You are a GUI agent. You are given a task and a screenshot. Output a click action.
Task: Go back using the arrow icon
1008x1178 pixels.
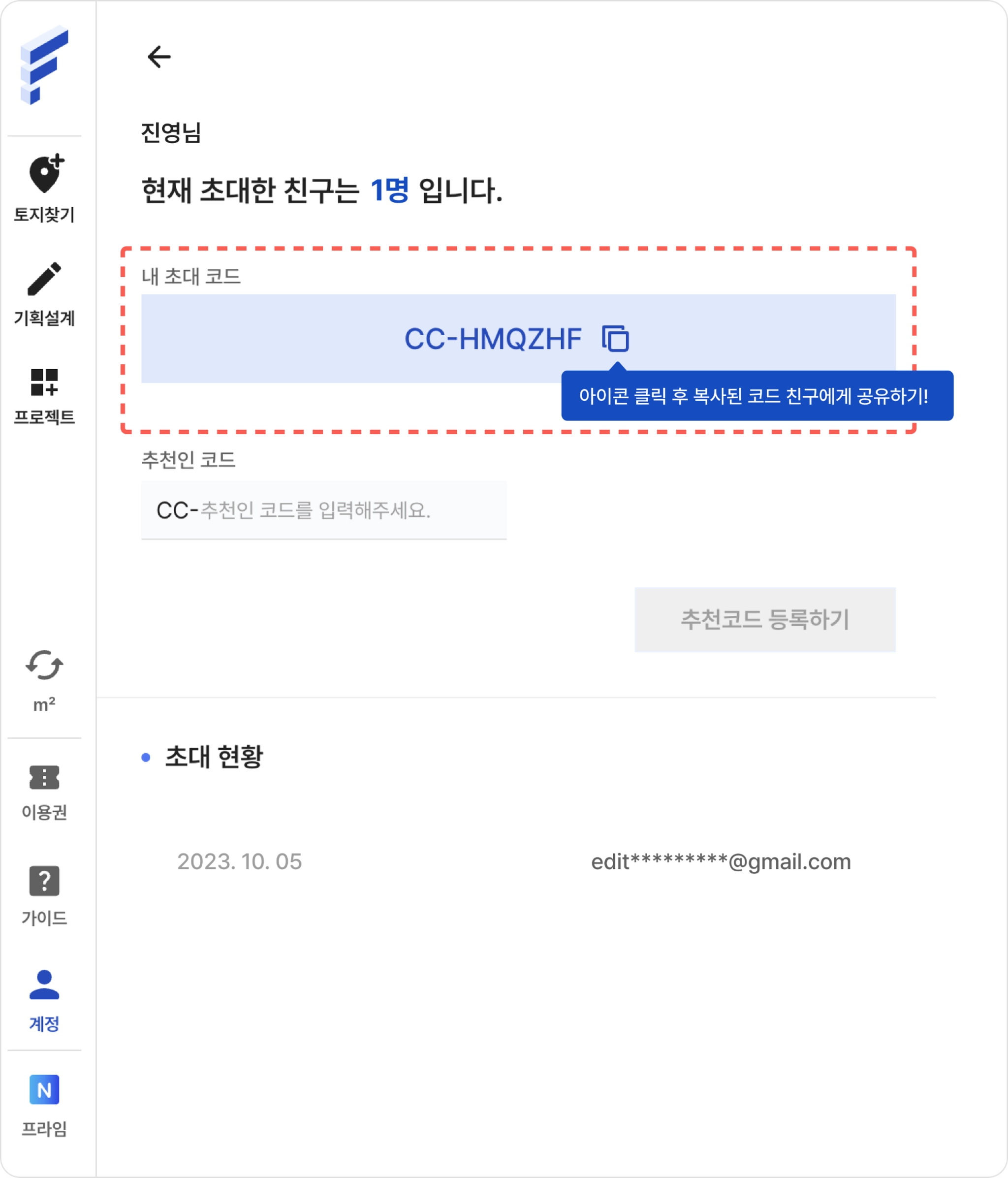[158, 57]
